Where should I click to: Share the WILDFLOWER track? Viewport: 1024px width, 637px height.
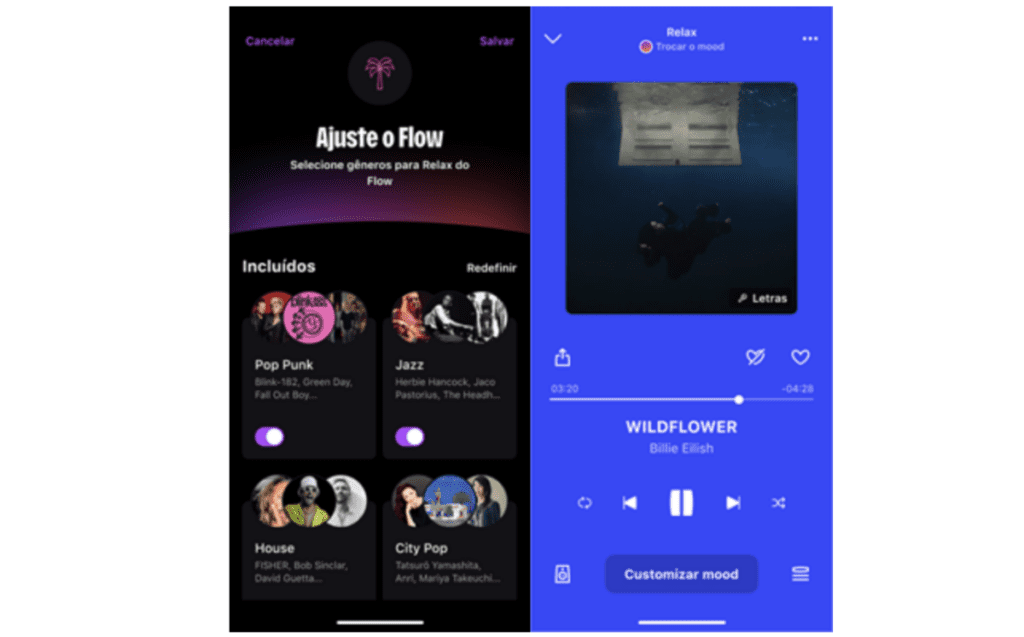coord(562,357)
